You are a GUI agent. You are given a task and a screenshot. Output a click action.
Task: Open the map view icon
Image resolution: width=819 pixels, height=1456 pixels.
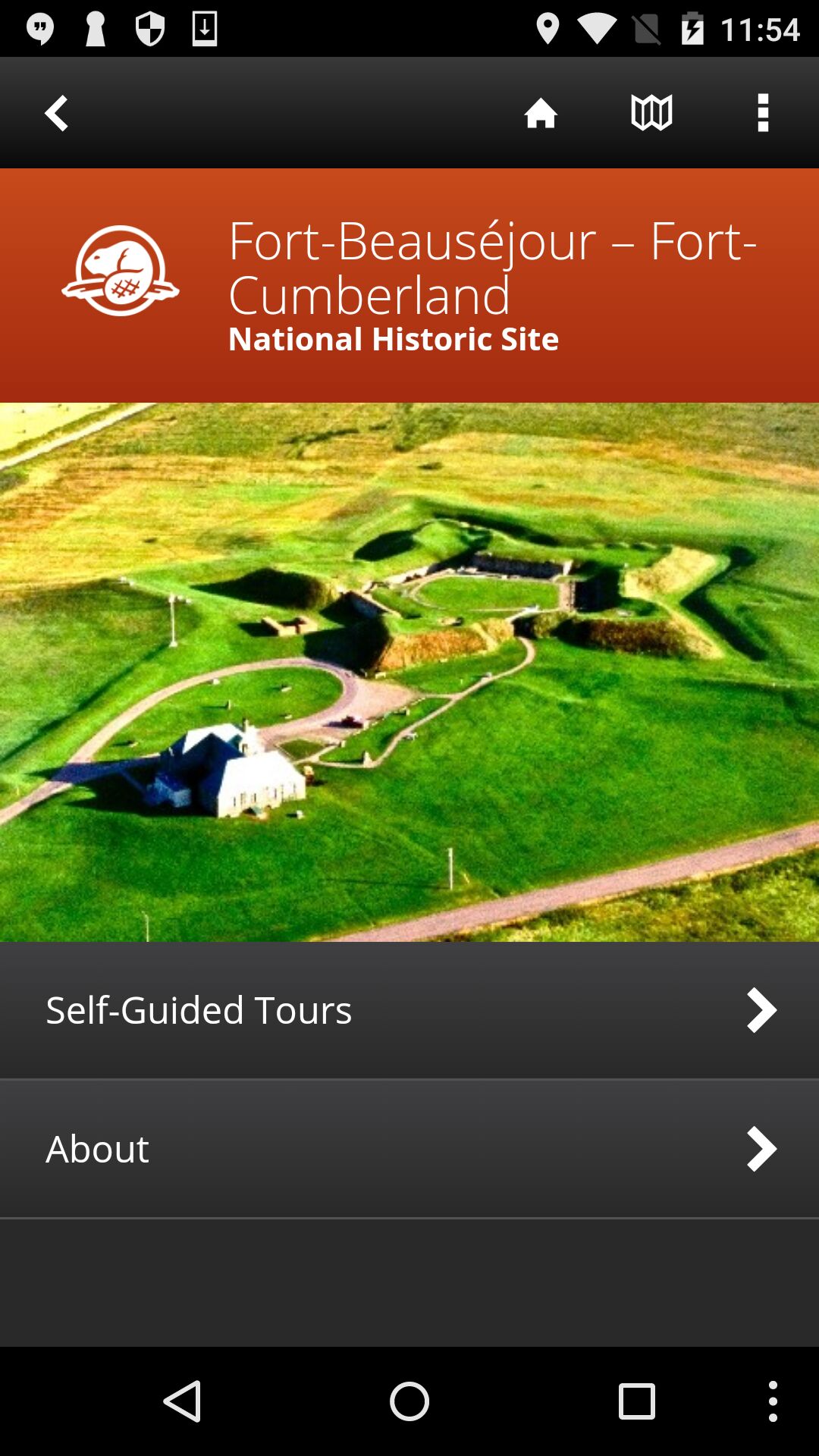click(x=651, y=113)
